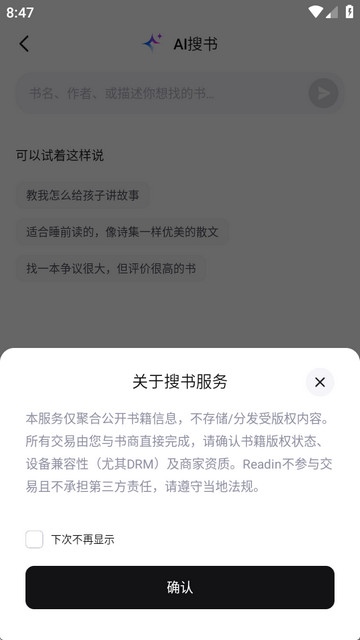Tap the 确认 button
Viewport: 360px width, 640px height.
[180, 587]
